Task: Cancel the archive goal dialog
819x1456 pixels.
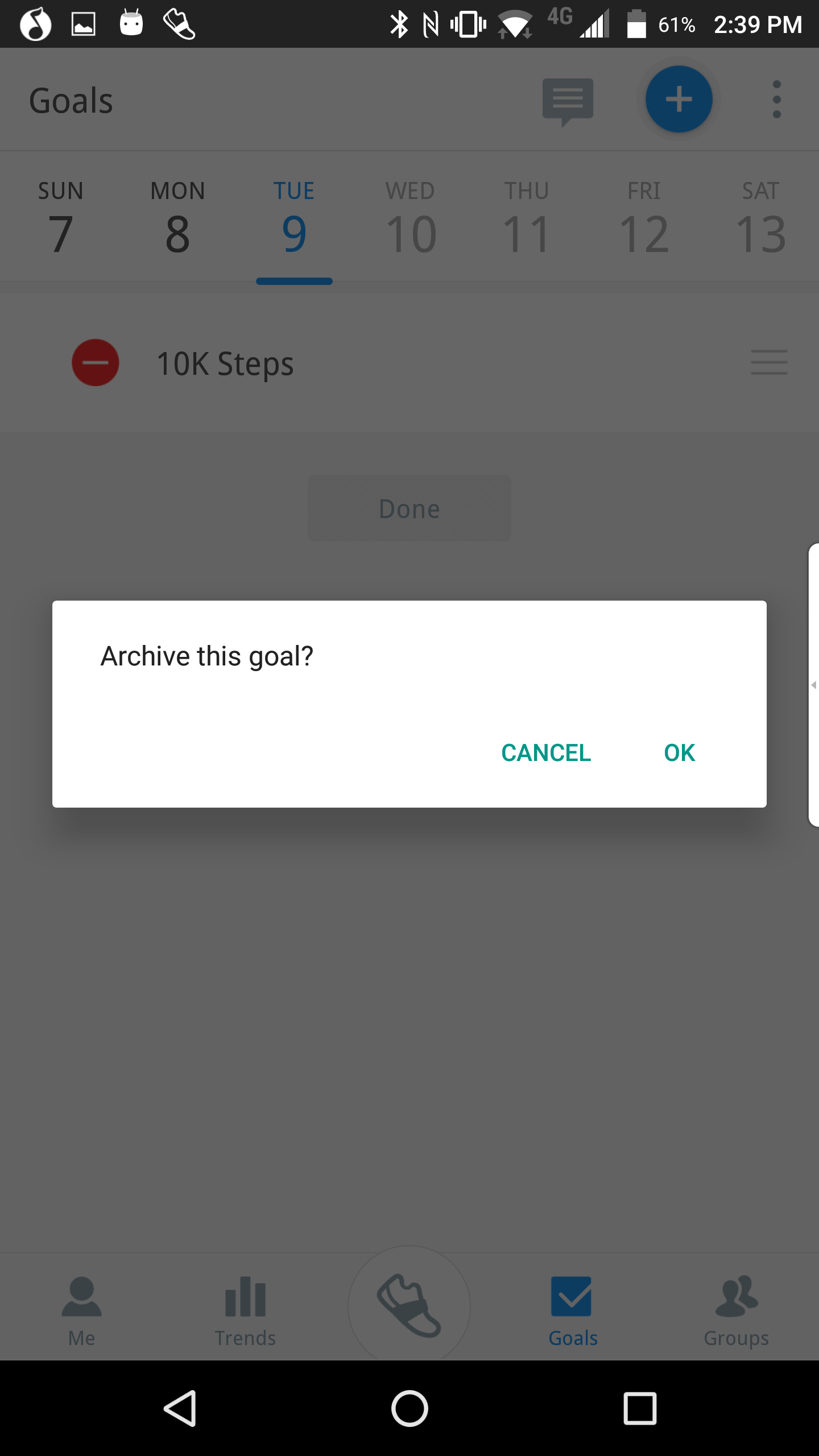Action: pyautogui.click(x=546, y=752)
